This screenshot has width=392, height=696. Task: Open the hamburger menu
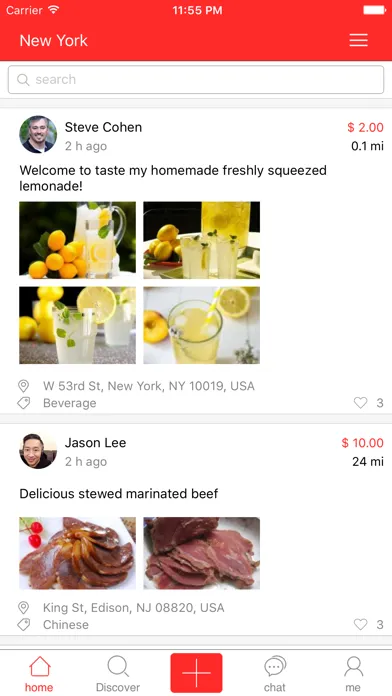point(358,40)
